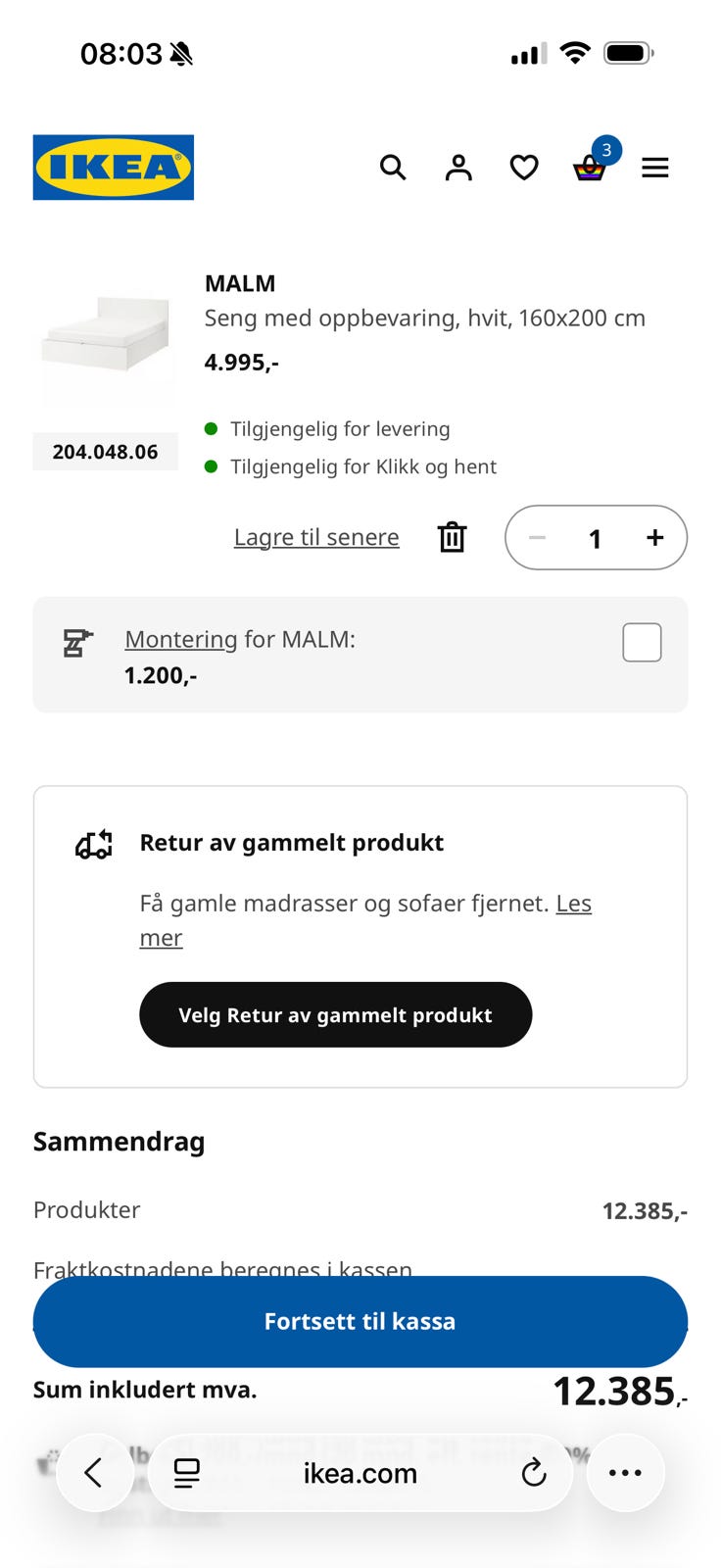Open the IKEA search icon
This screenshot has height=1568, width=721.
pyautogui.click(x=393, y=168)
